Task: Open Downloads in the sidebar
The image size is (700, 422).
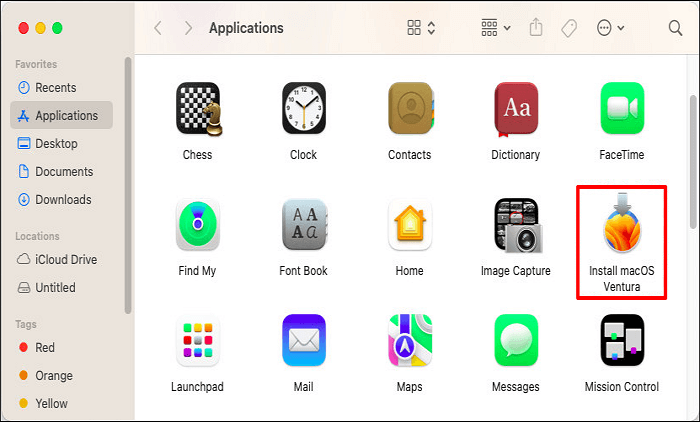Action: (63, 199)
